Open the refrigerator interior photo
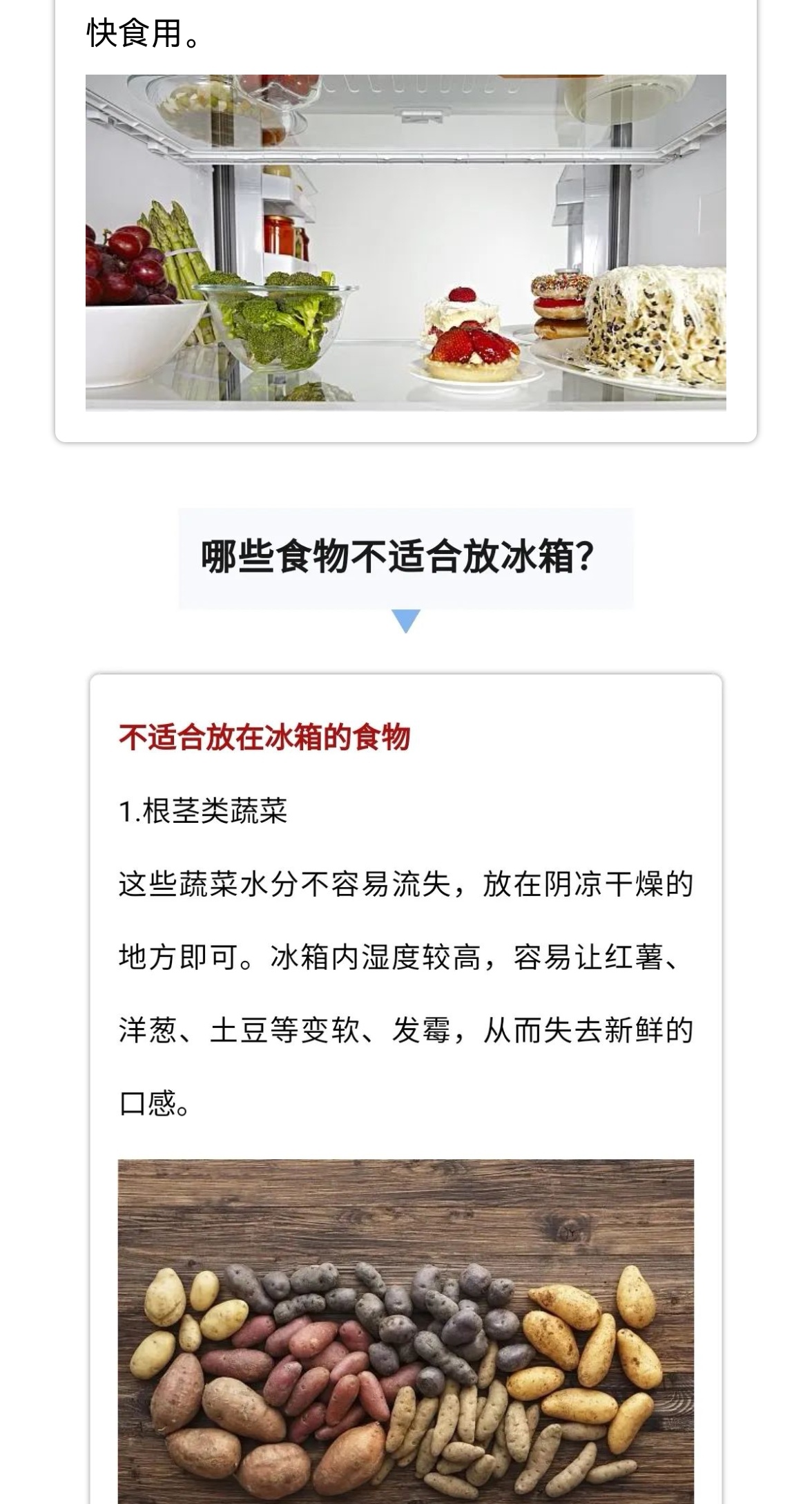The width and height of the screenshot is (812, 1504). coord(405,242)
